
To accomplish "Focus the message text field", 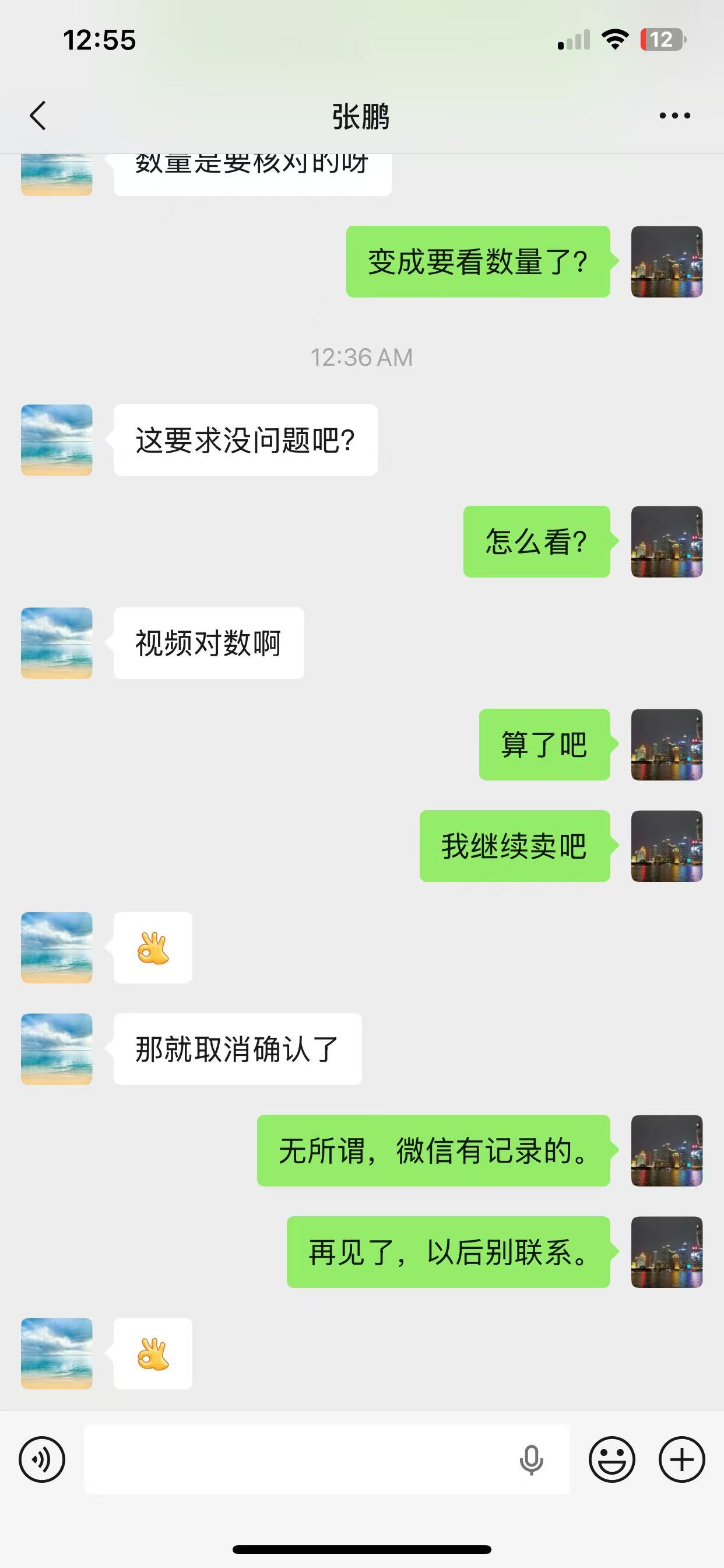I will pos(298,1459).
